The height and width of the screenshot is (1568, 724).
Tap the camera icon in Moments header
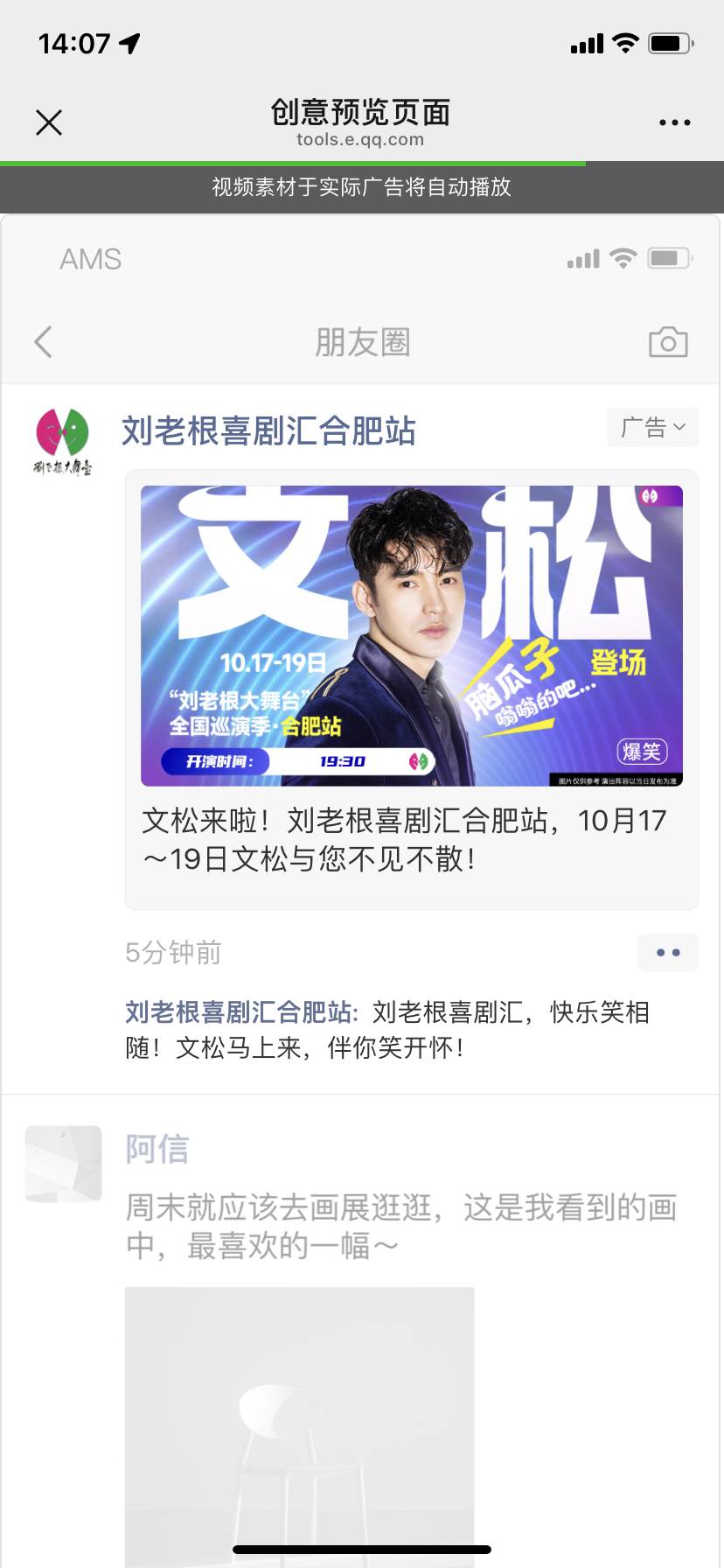pyautogui.click(x=668, y=342)
